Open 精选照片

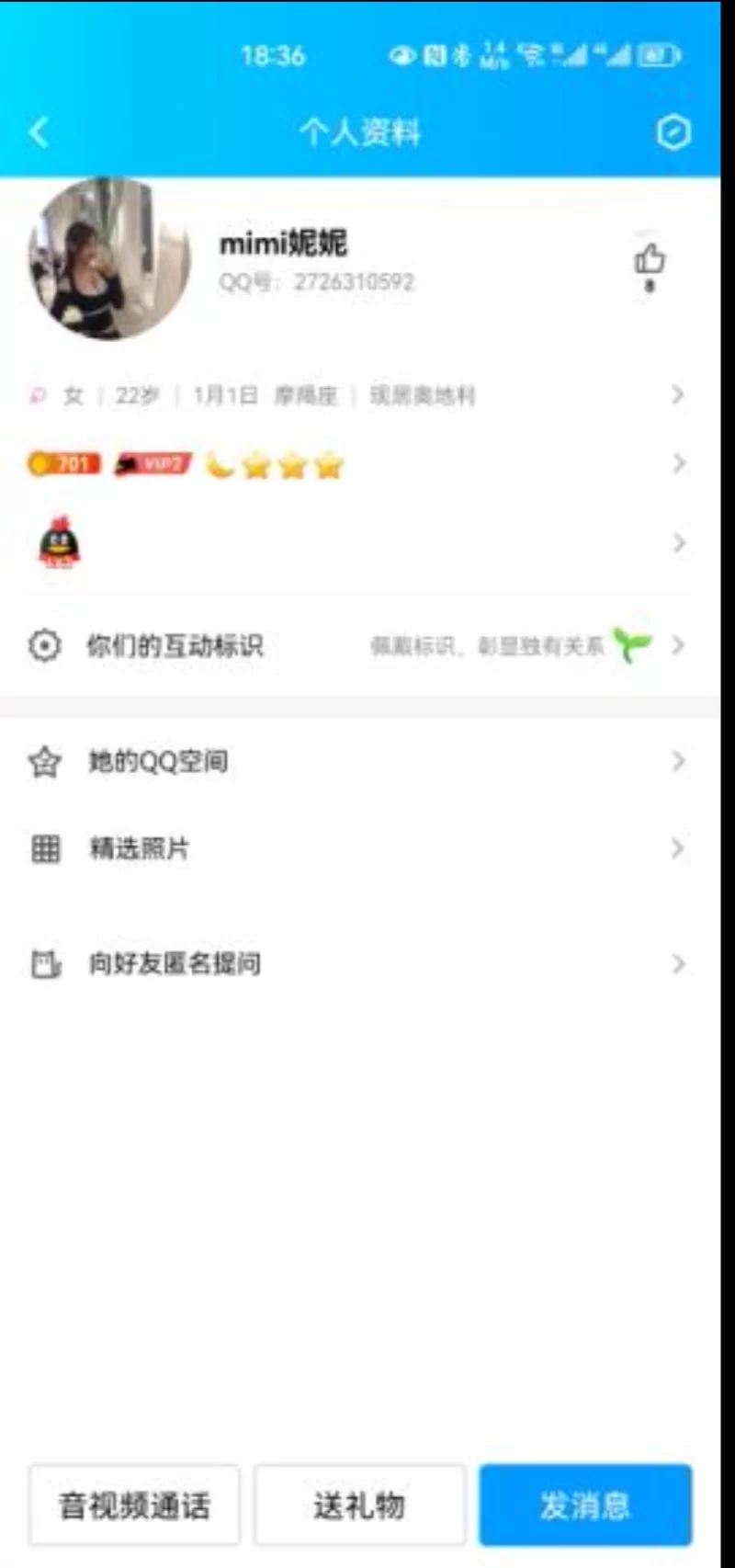[358, 848]
